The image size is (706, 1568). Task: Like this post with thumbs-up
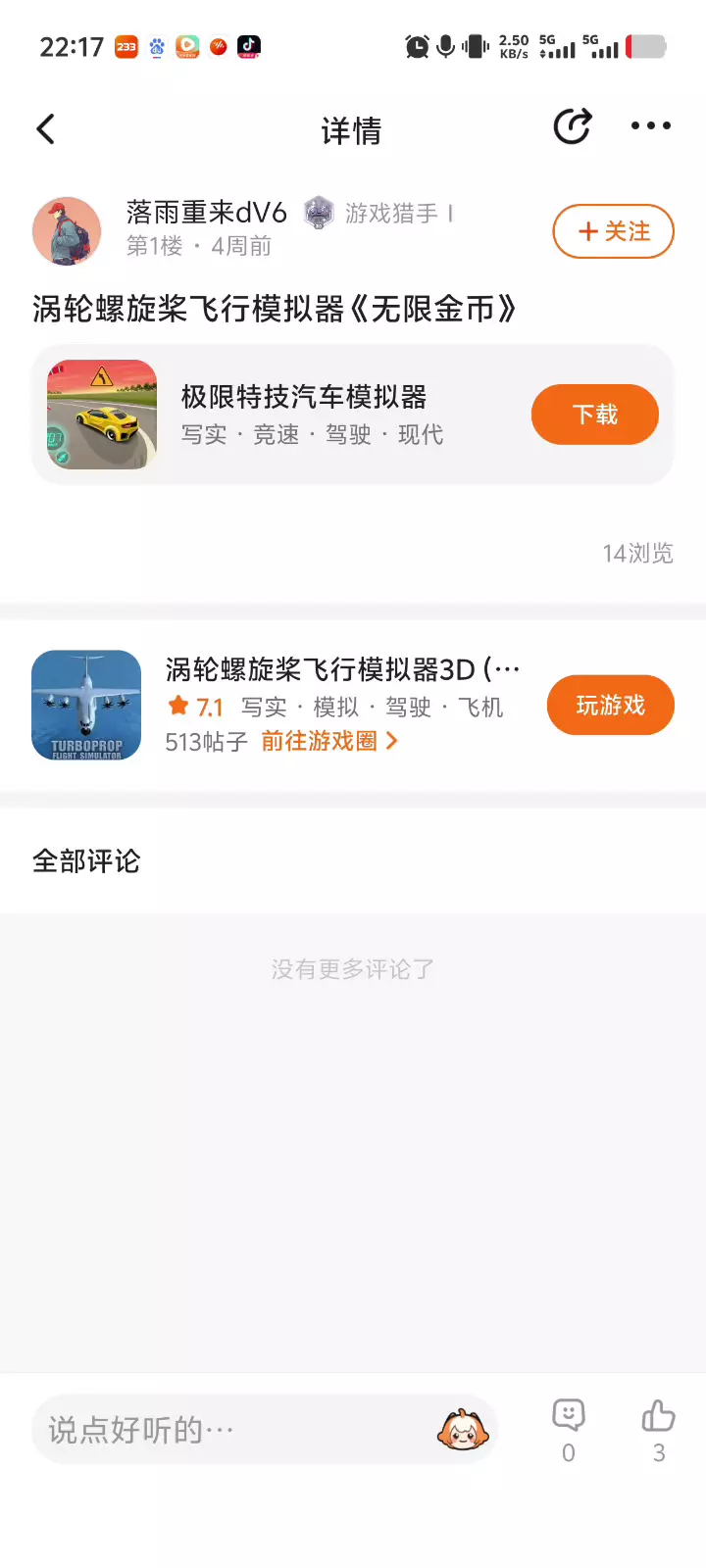[x=659, y=1416]
